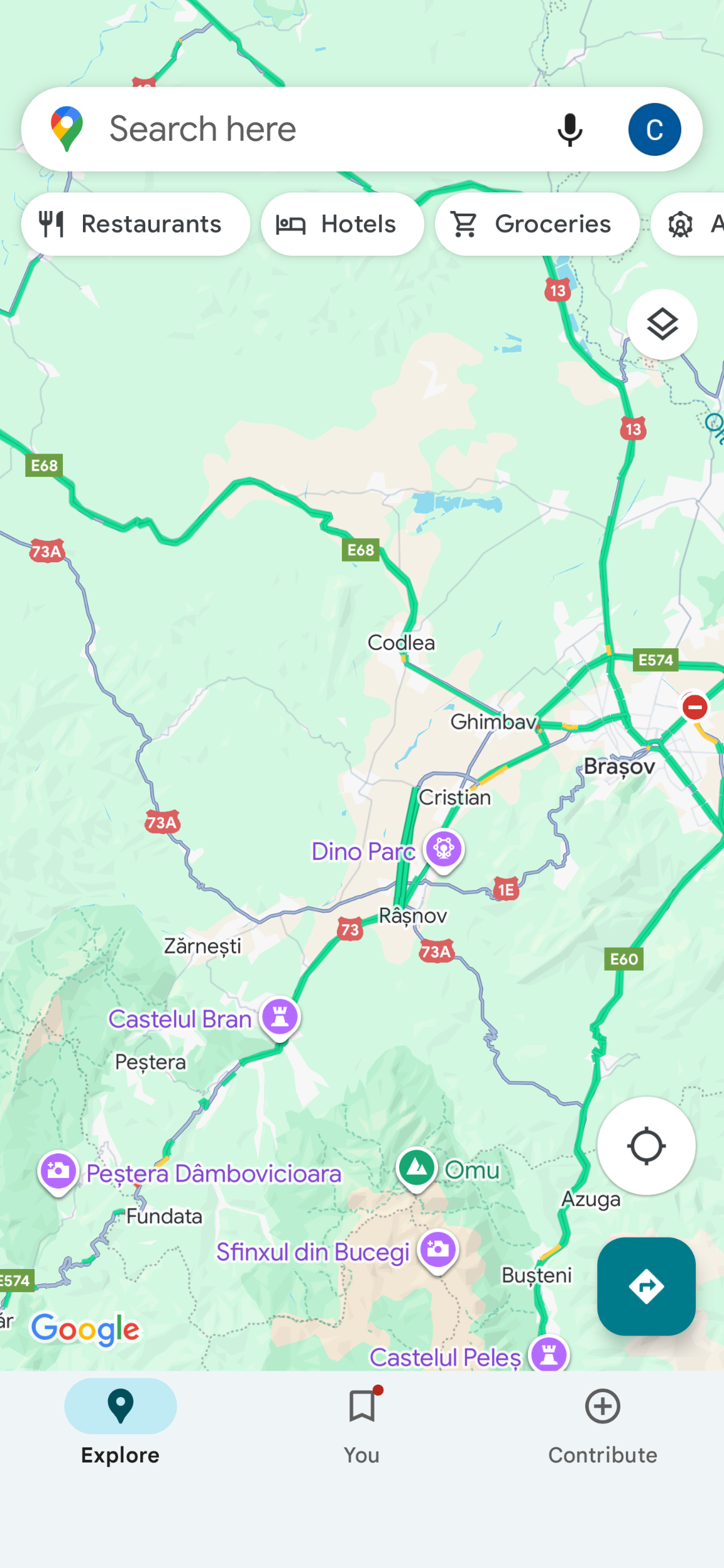Open the Explore tab
The height and width of the screenshot is (1568, 724).
(120, 1426)
